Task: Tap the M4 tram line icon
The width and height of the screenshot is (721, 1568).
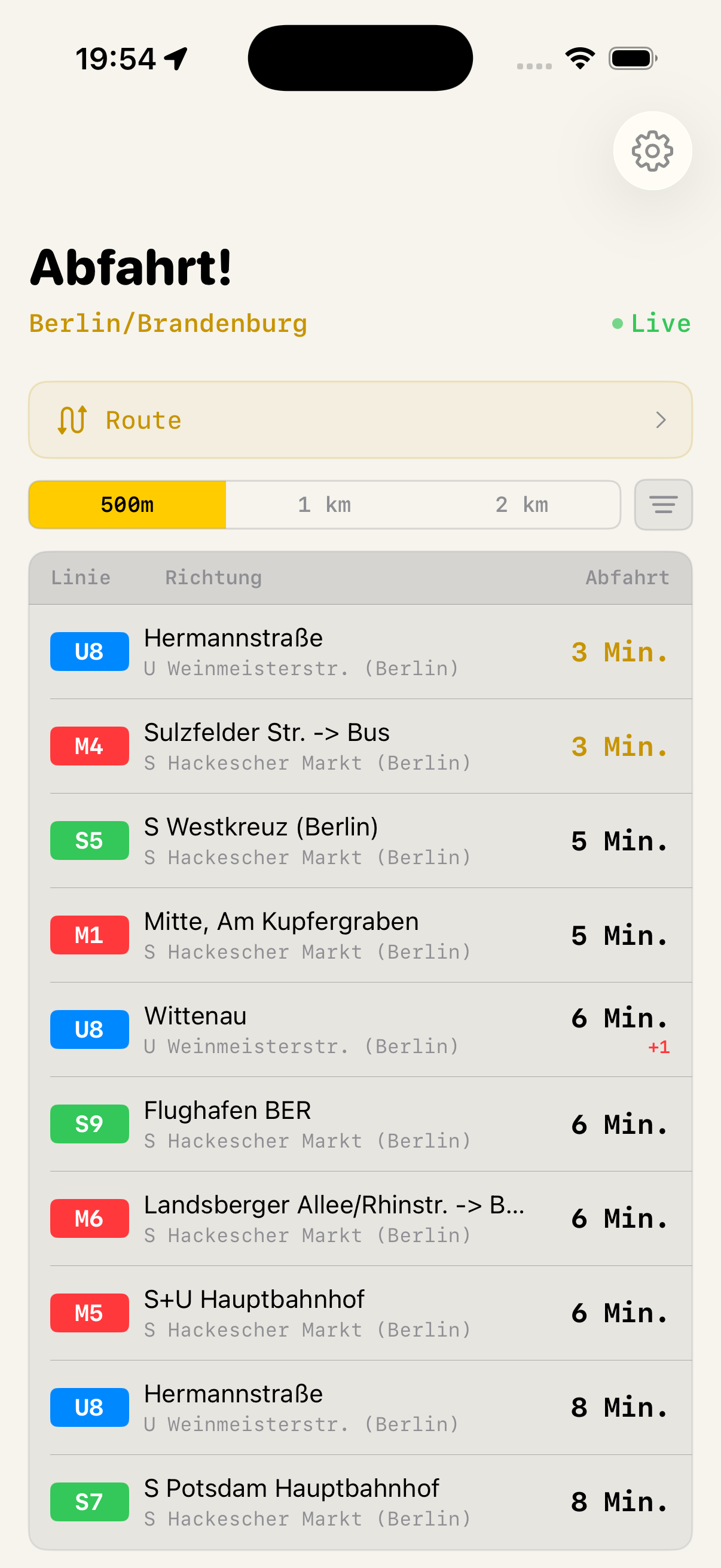Action: (89, 746)
